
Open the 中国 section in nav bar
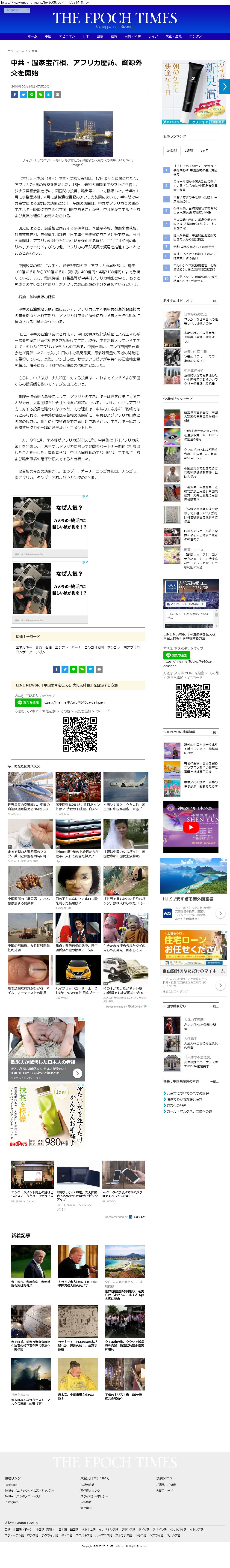point(48,36)
